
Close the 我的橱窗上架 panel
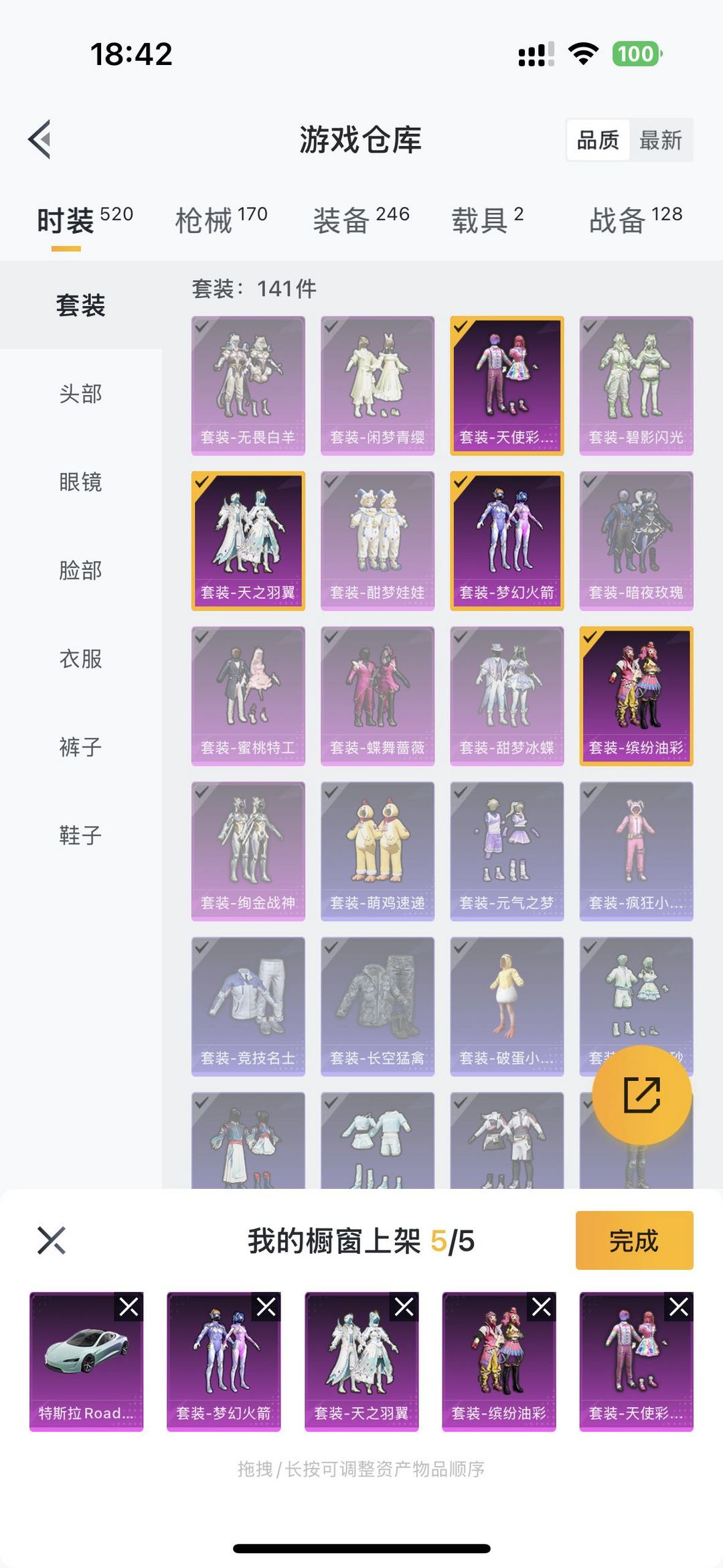click(52, 1240)
